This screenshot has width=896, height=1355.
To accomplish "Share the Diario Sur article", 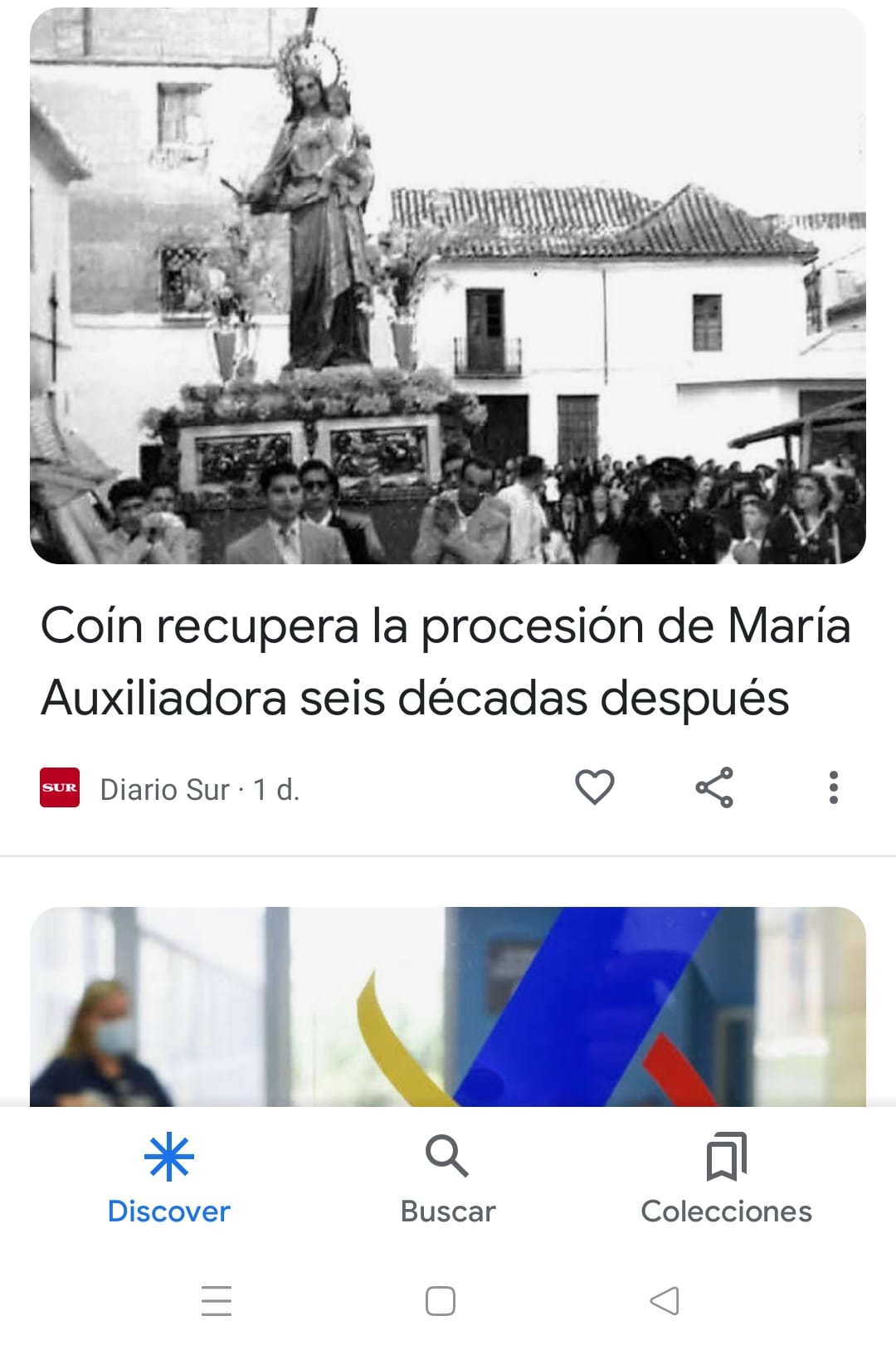I will pos(714,787).
